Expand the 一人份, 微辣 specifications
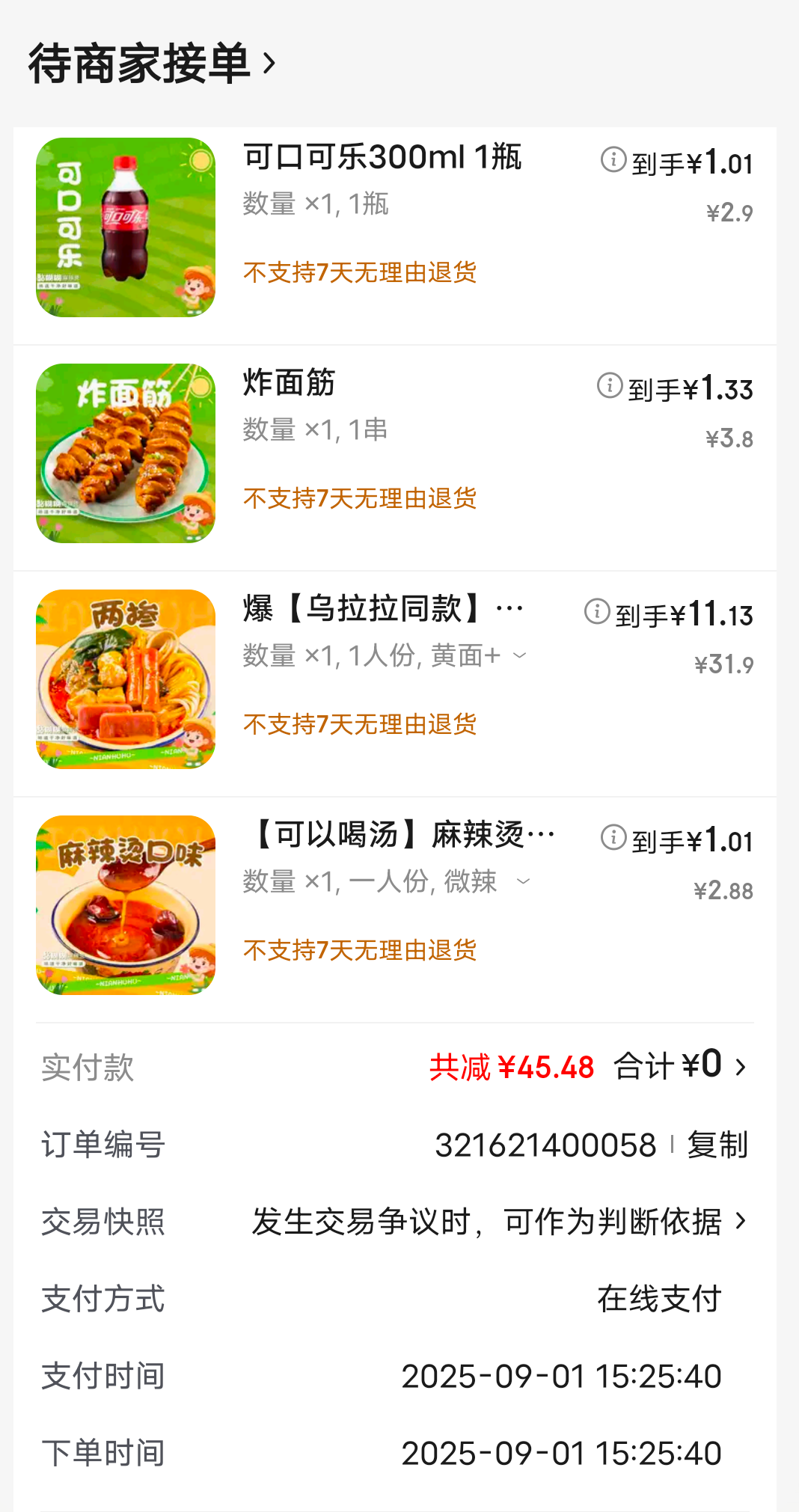 click(524, 882)
